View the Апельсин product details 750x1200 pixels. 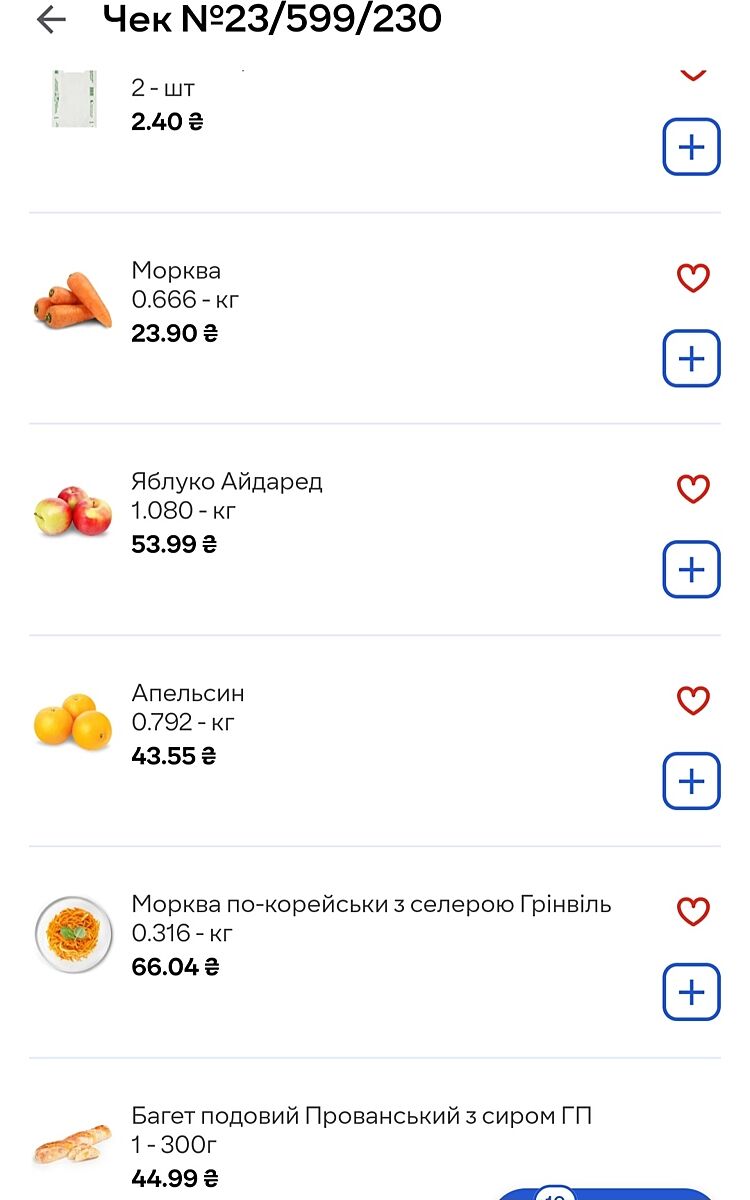188,694
